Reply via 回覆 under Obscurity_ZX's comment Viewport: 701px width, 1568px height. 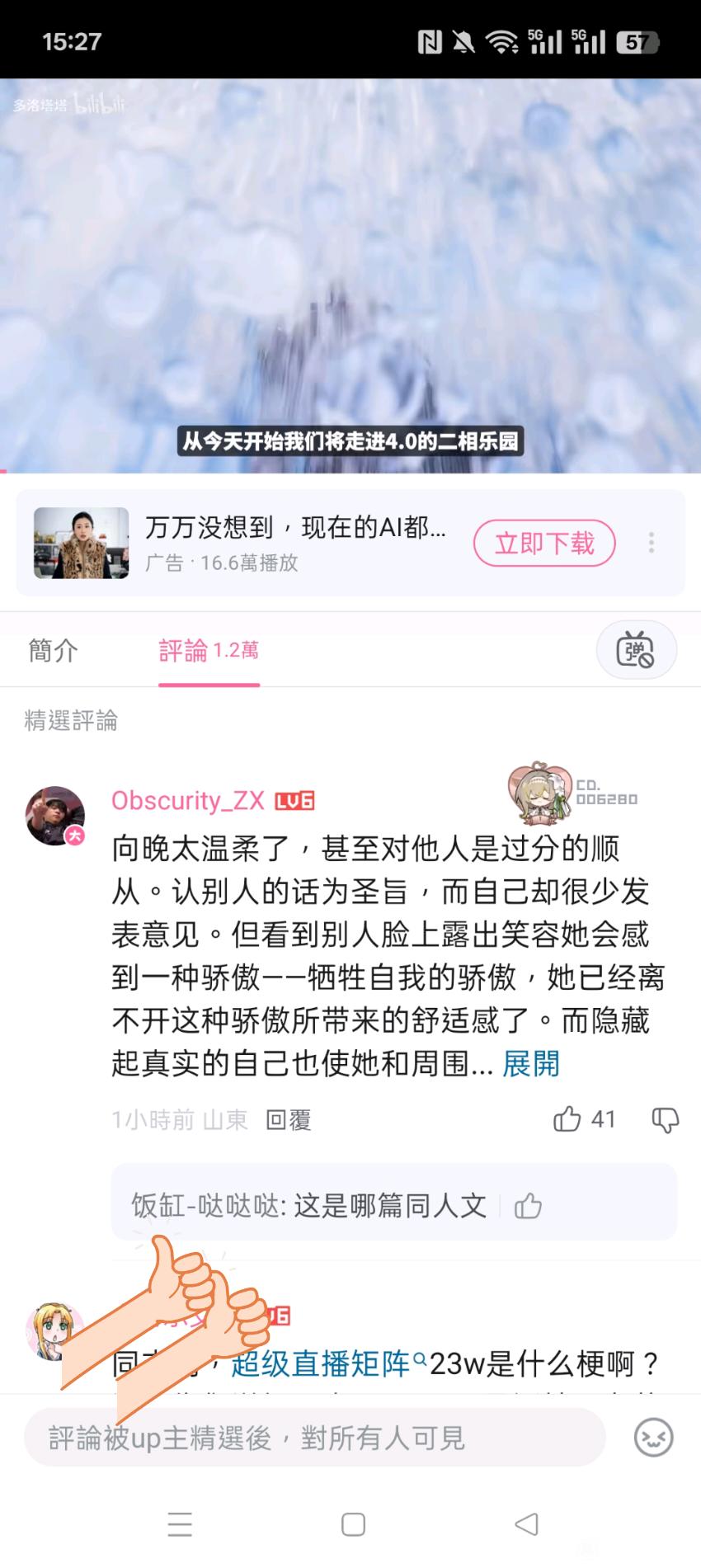[x=288, y=1119]
